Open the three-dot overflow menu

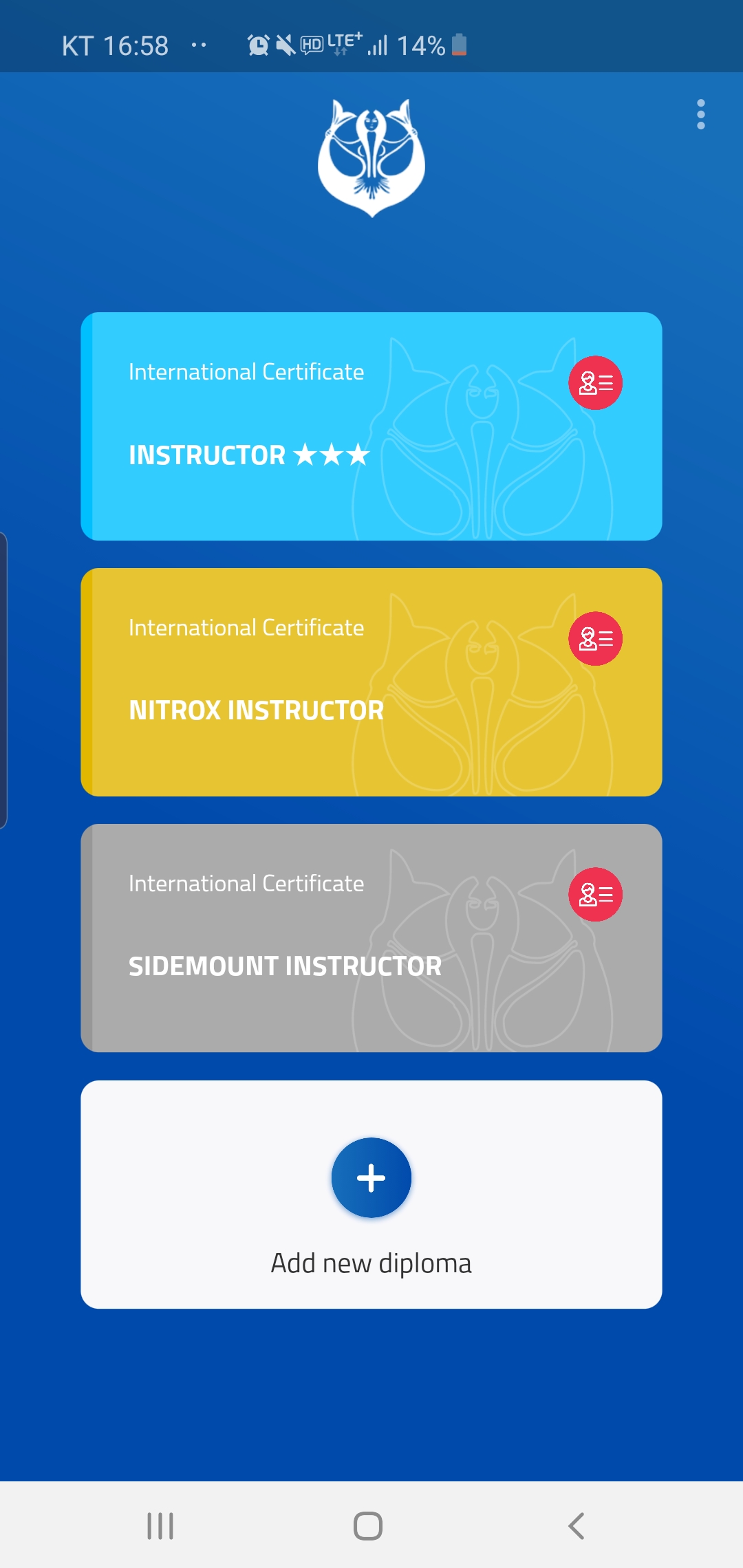pos(700,114)
